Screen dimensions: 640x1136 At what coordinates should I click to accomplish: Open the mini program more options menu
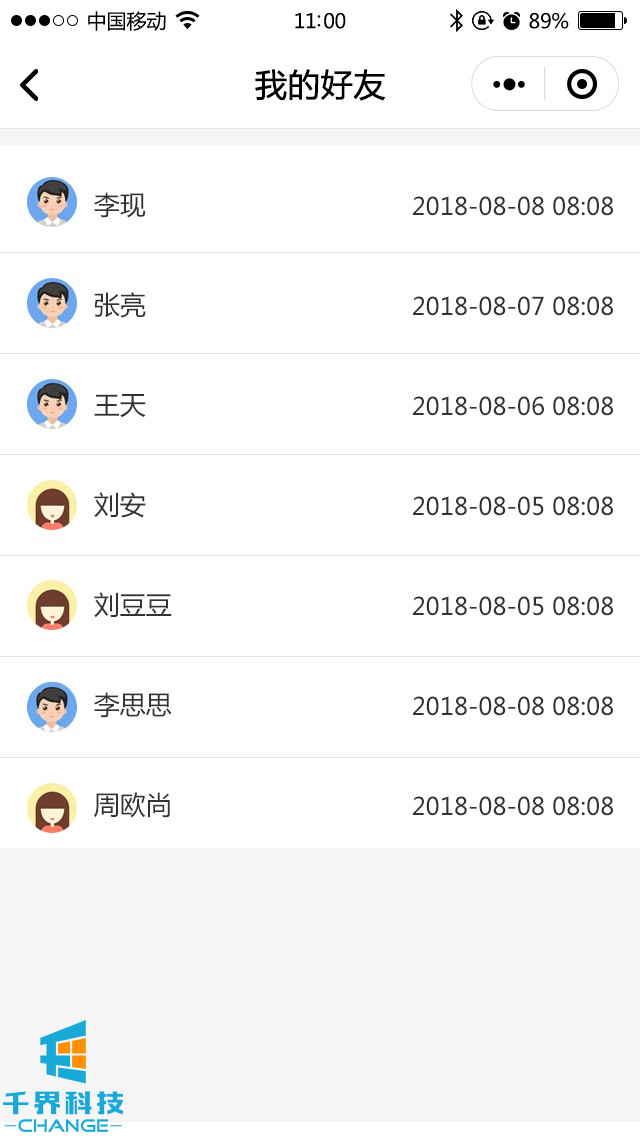pos(509,84)
